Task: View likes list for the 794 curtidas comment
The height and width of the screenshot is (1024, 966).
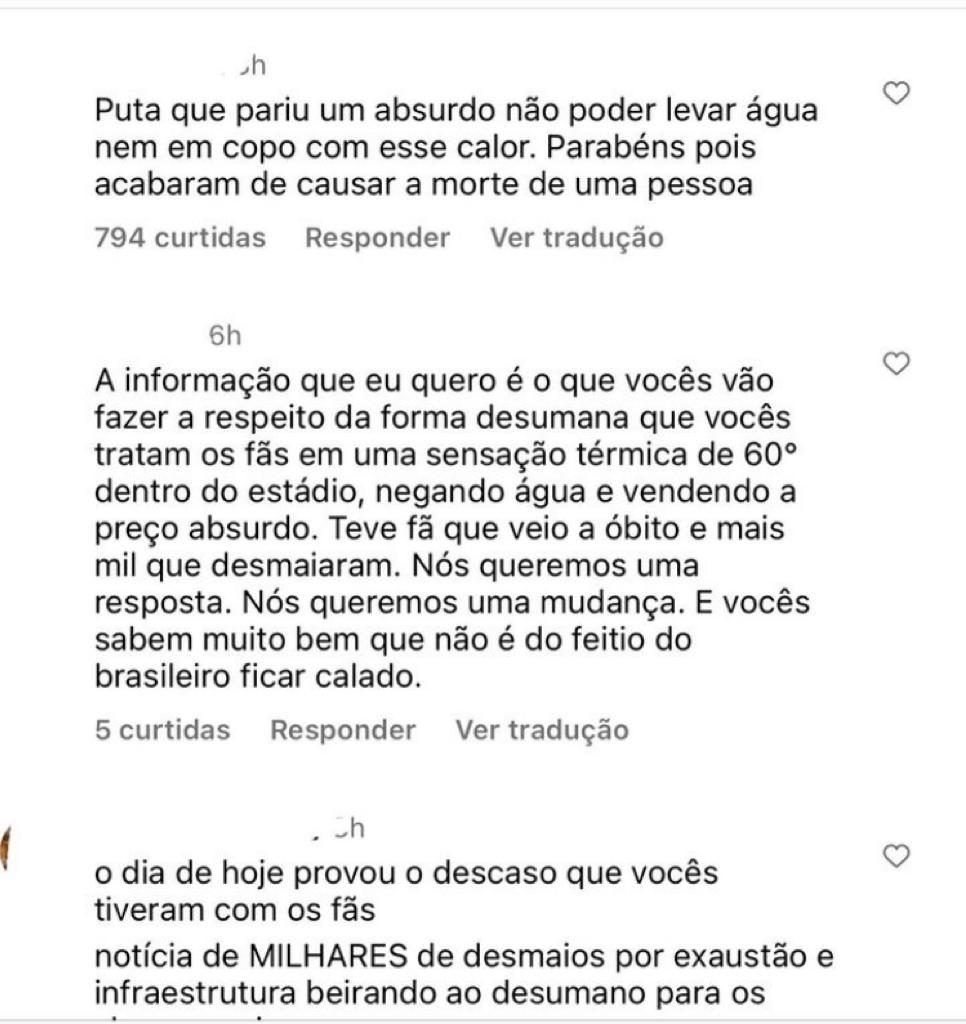Action: point(180,239)
